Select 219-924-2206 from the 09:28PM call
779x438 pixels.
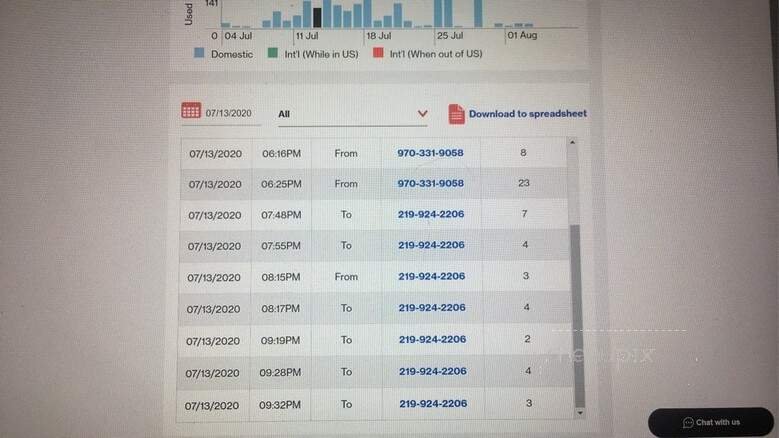pyautogui.click(x=432, y=372)
